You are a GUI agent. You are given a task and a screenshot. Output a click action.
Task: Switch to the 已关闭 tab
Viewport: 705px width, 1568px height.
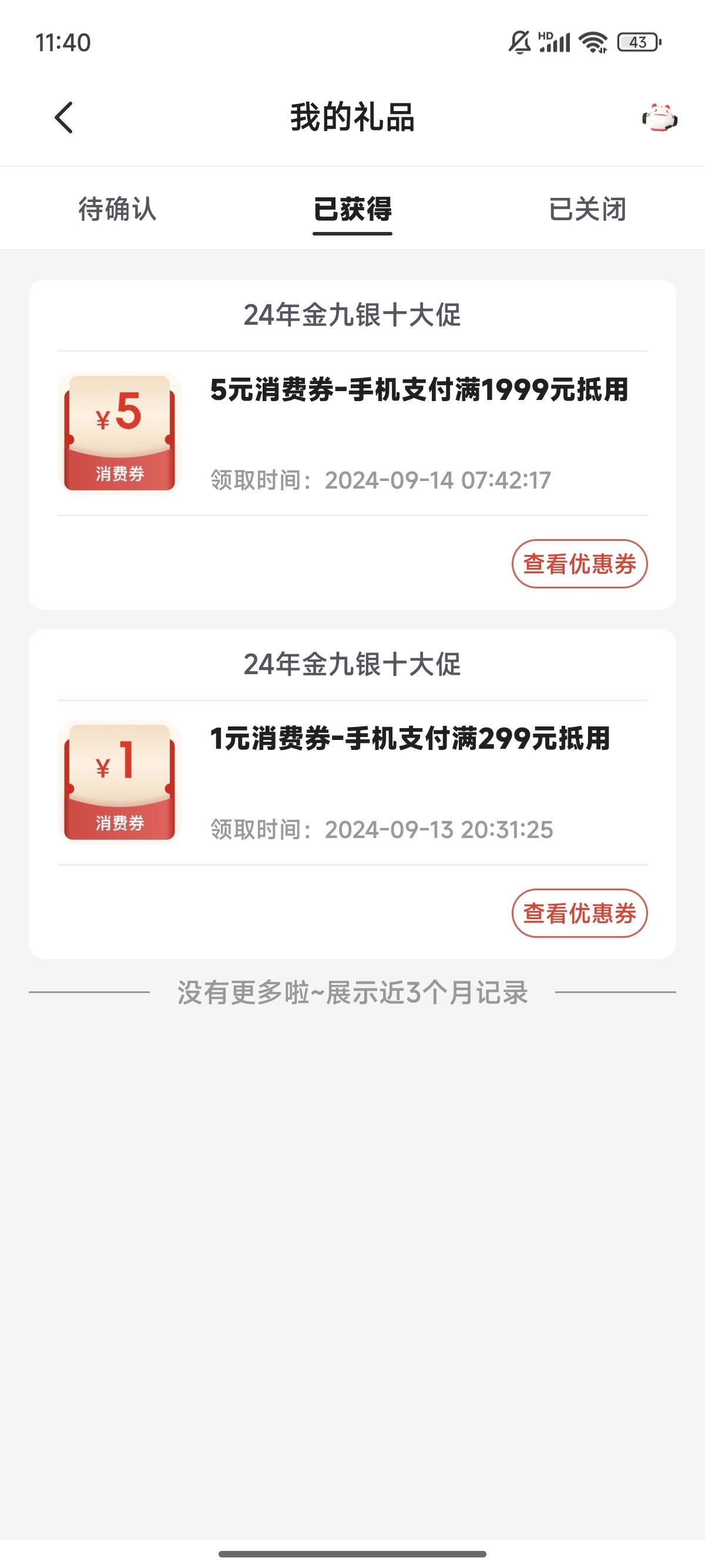[x=587, y=209]
